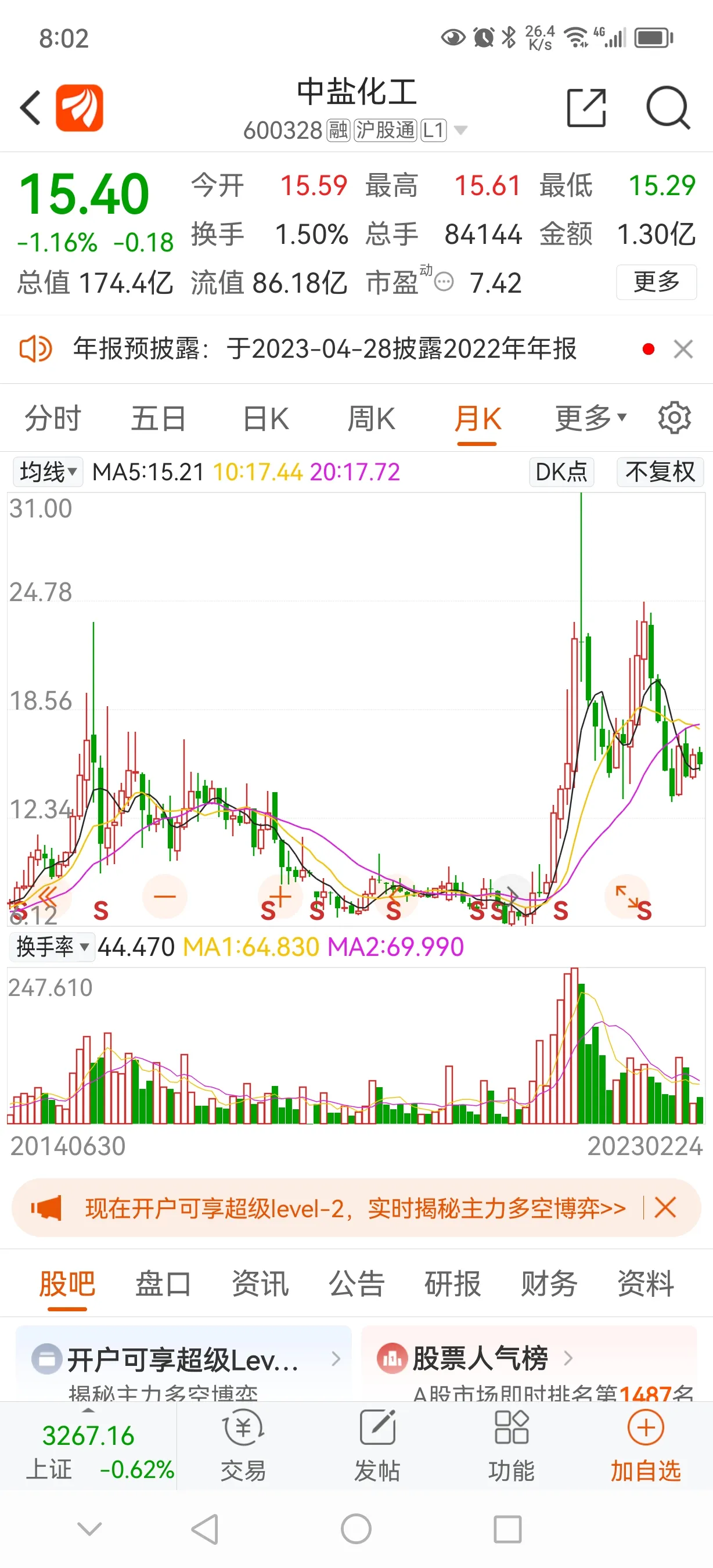Switch to the 分时 chart tab
The height and width of the screenshot is (1568, 713).
coord(52,419)
